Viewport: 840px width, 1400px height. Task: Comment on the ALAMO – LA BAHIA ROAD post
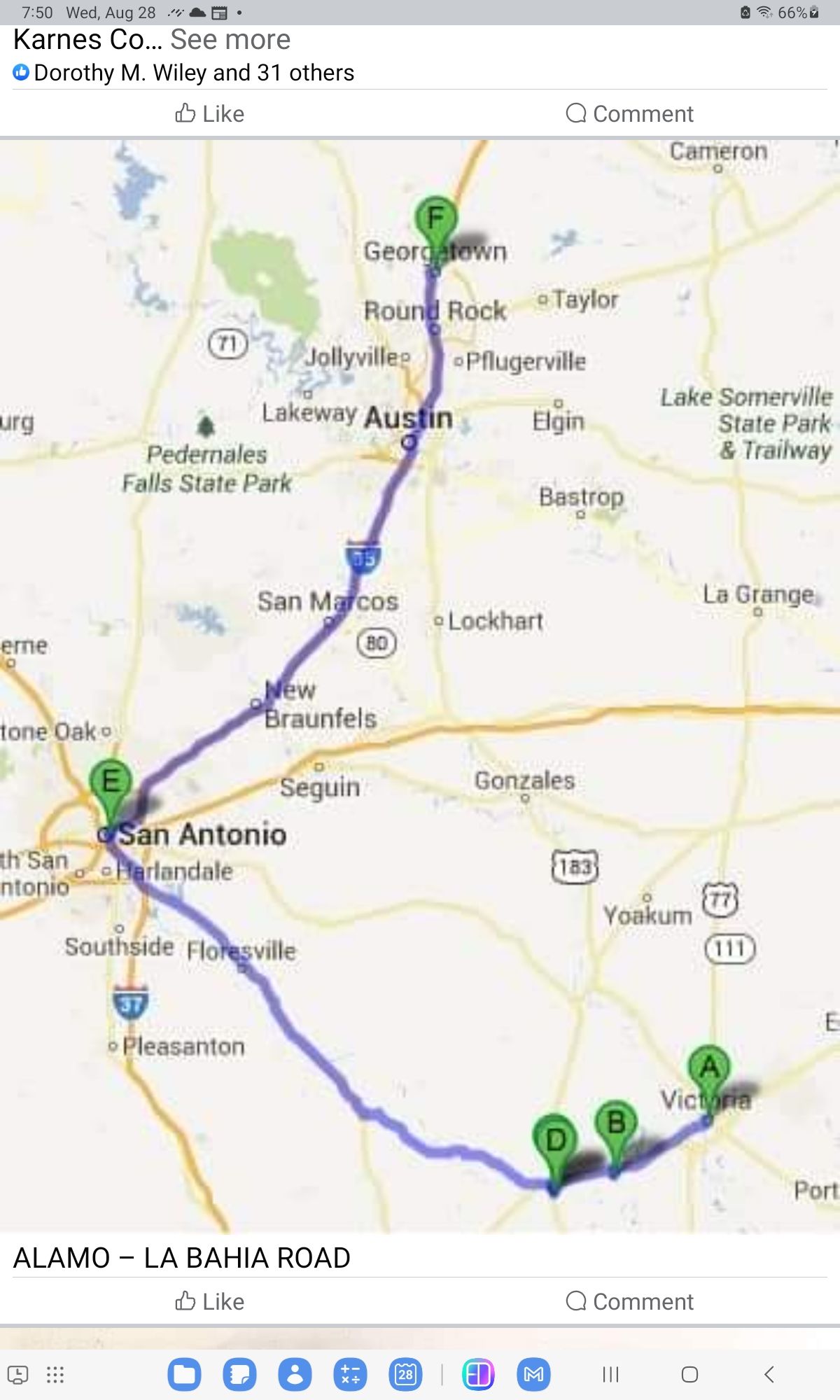629,1301
